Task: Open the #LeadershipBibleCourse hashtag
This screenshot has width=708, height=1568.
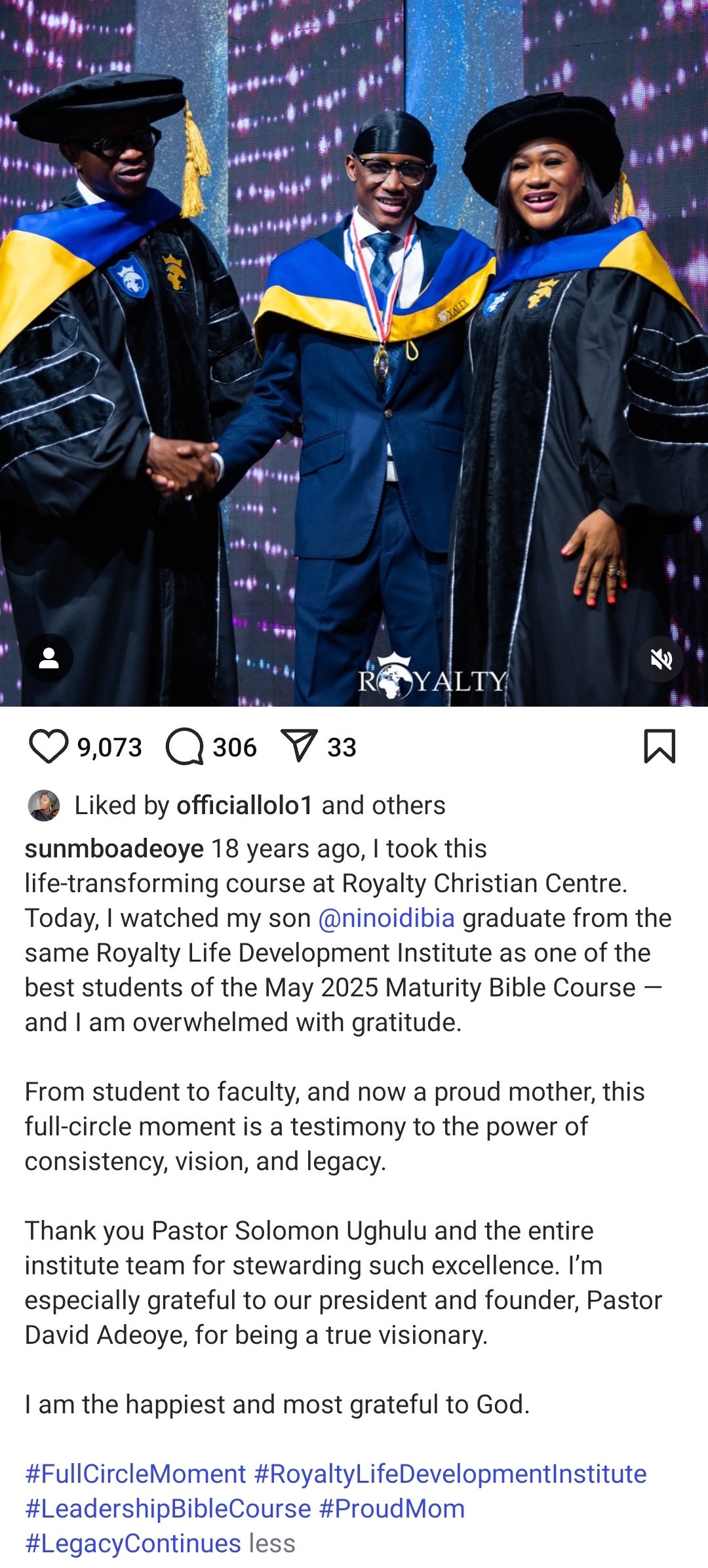Action: coord(168,1509)
